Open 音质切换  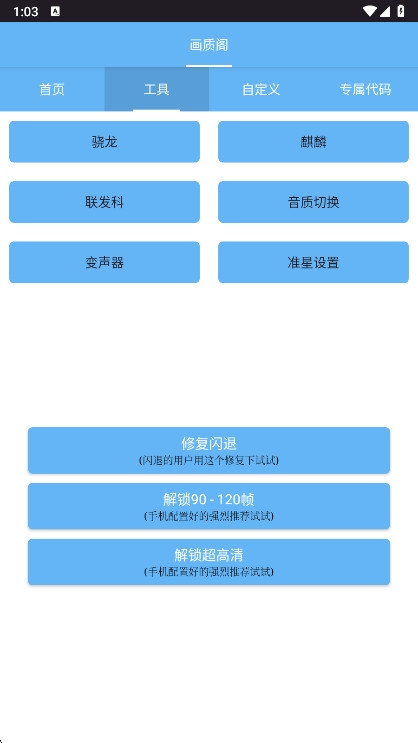313,202
